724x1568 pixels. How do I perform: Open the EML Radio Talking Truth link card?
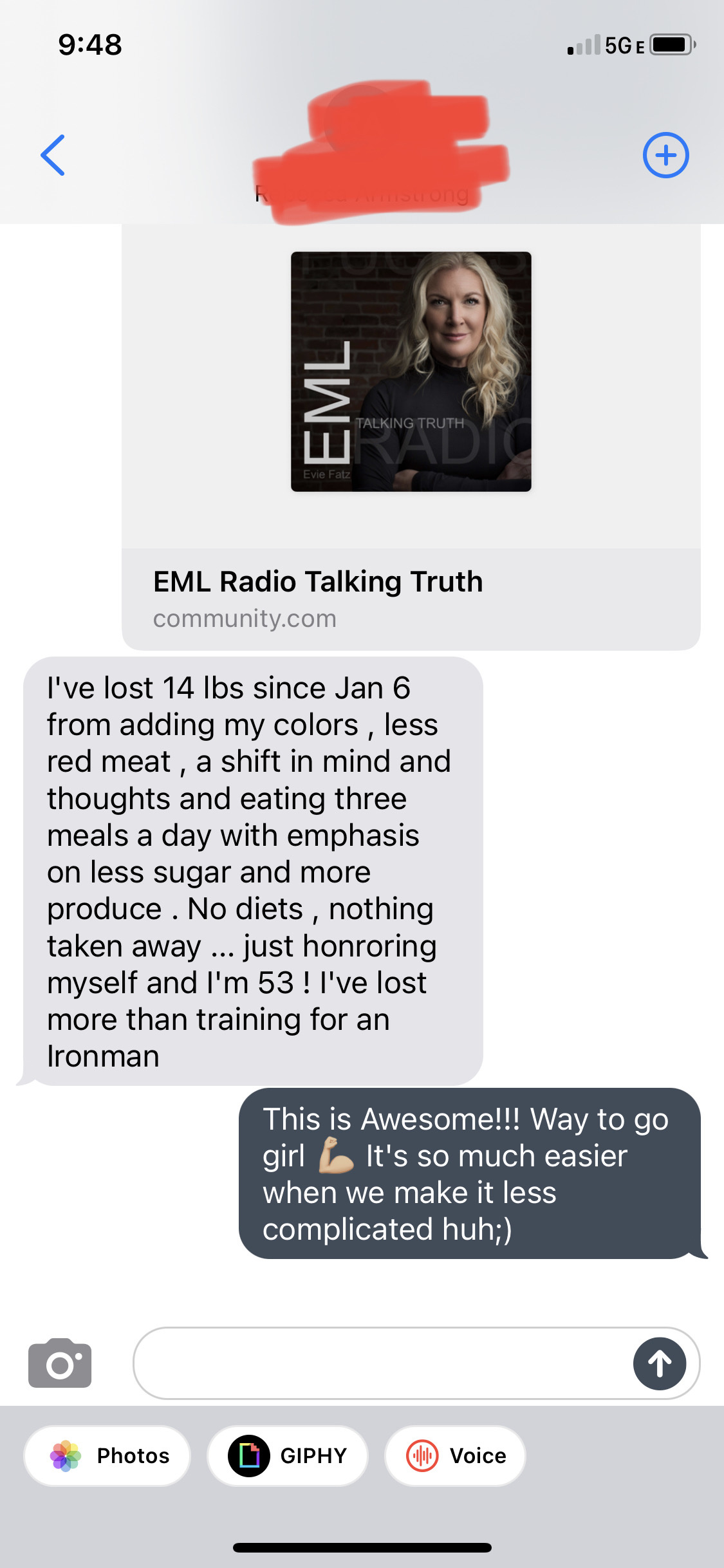pos(411,437)
